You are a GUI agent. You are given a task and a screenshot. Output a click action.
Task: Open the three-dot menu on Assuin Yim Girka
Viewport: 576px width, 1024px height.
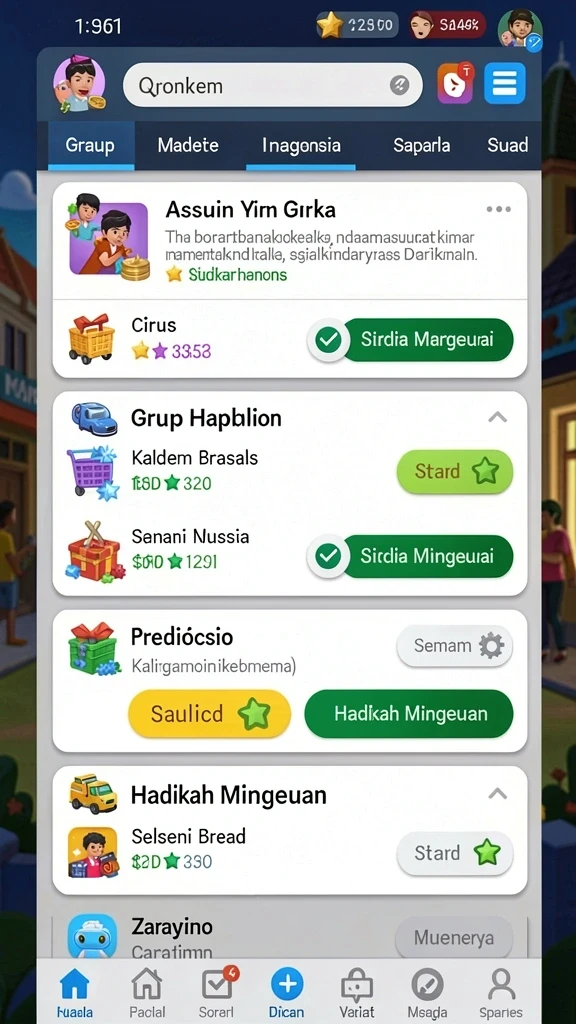tap(499, 210)
